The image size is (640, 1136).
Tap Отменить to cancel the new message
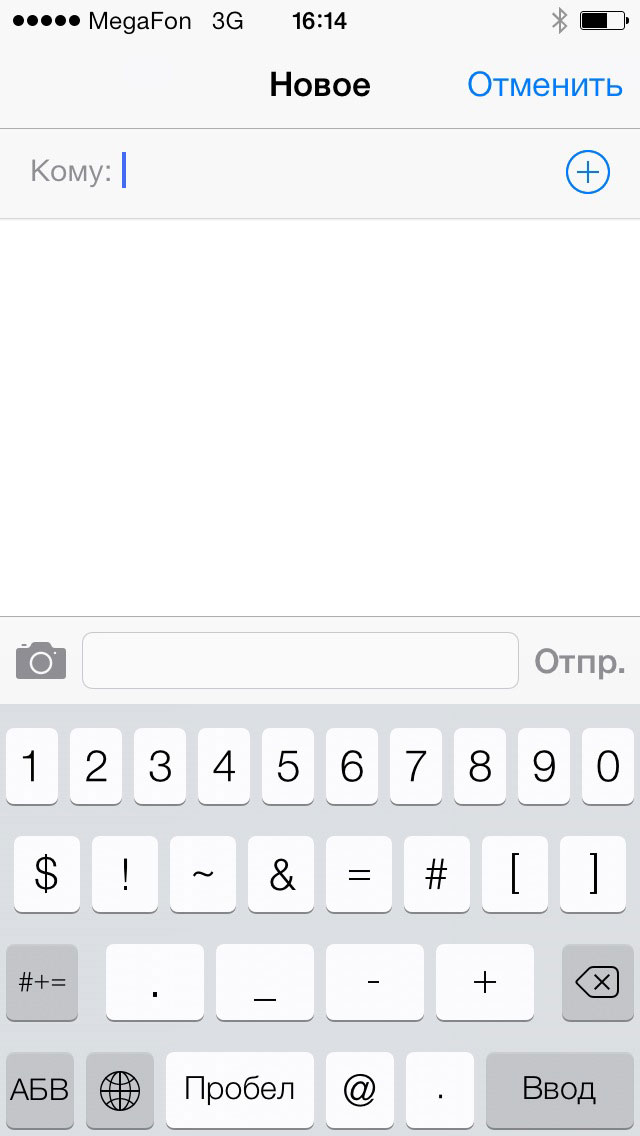544,85
